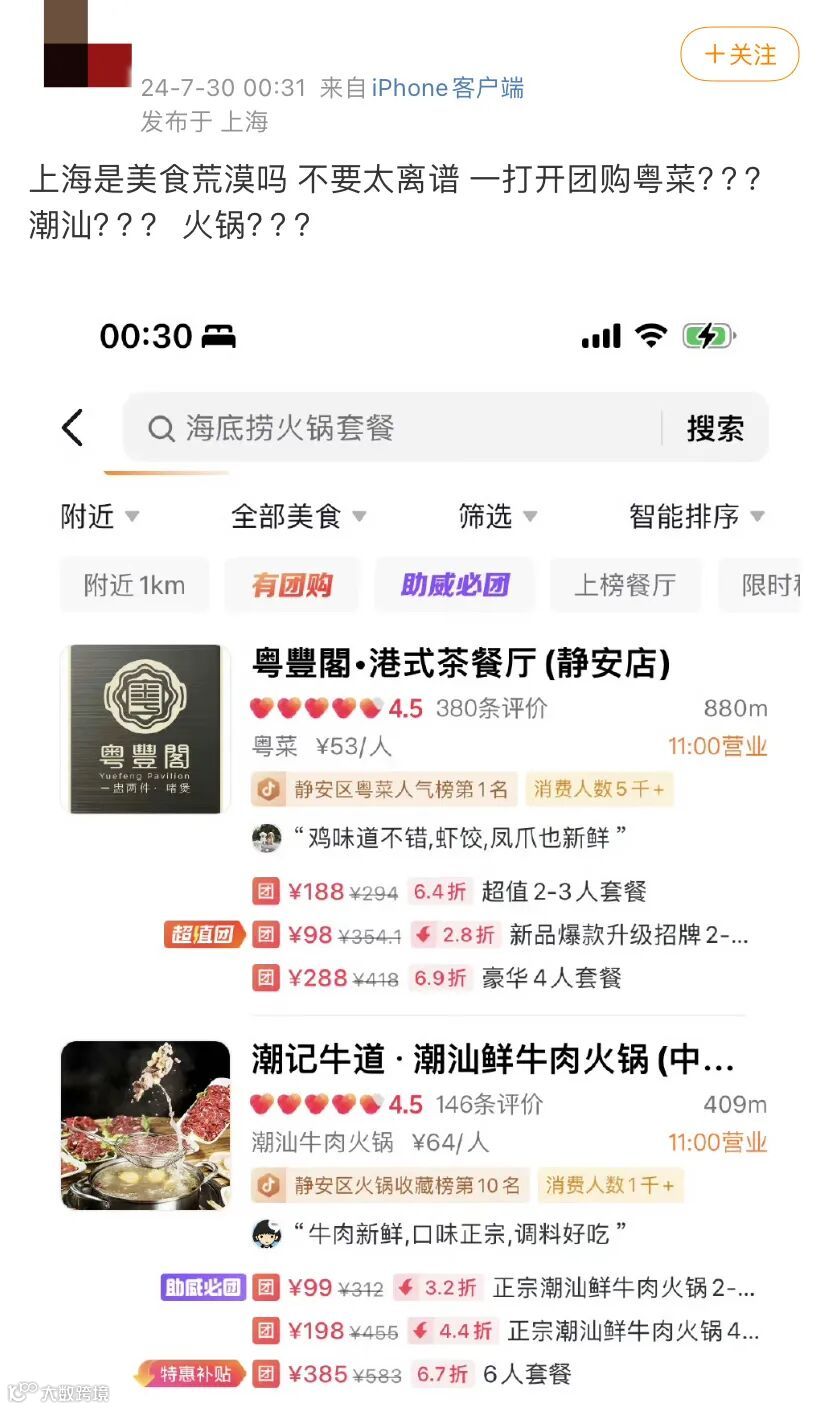Open the iPhone客户端 source link

(x=447, y=88)
